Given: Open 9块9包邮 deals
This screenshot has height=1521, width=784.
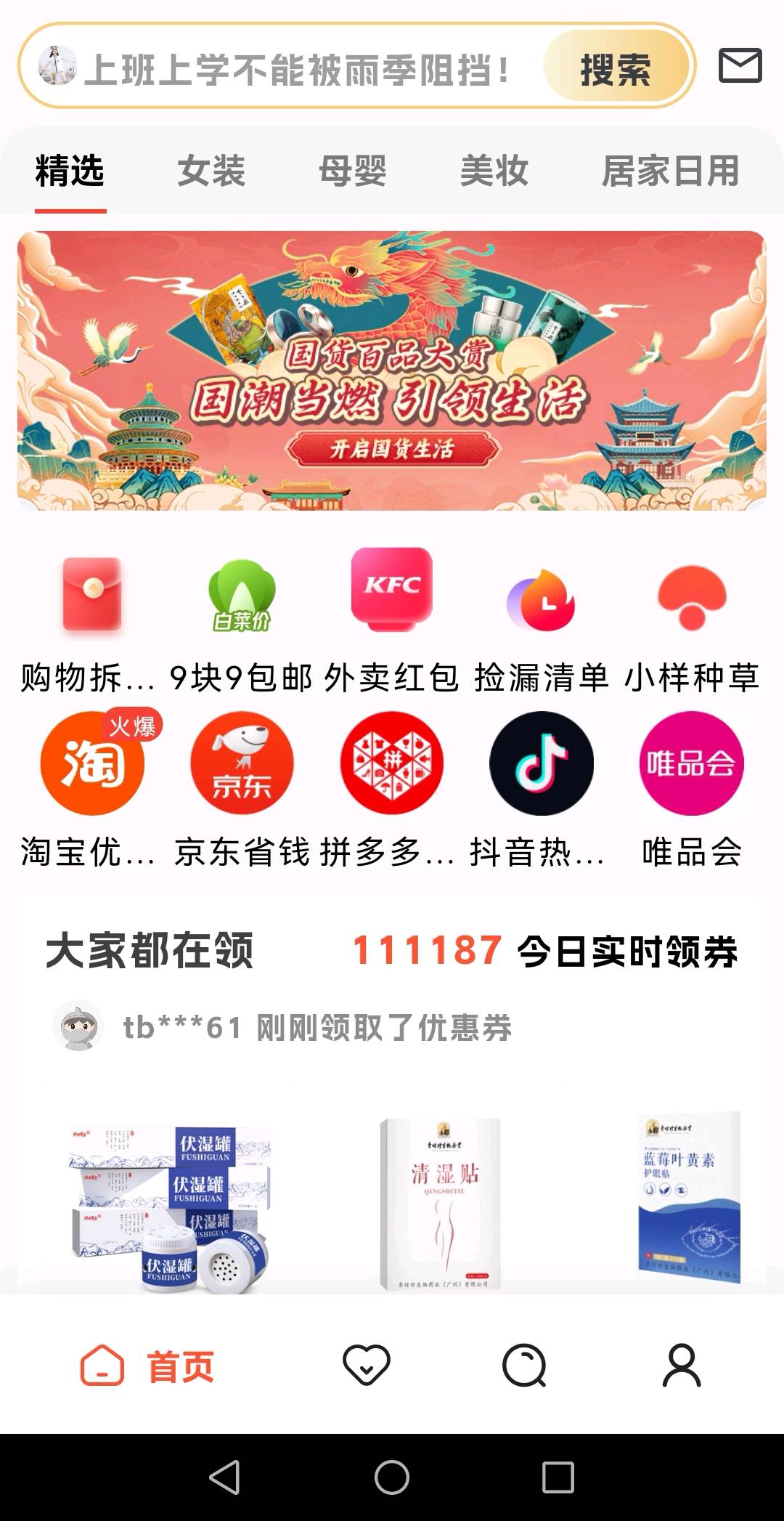Looking at the screenshot, I should [241, 621].
